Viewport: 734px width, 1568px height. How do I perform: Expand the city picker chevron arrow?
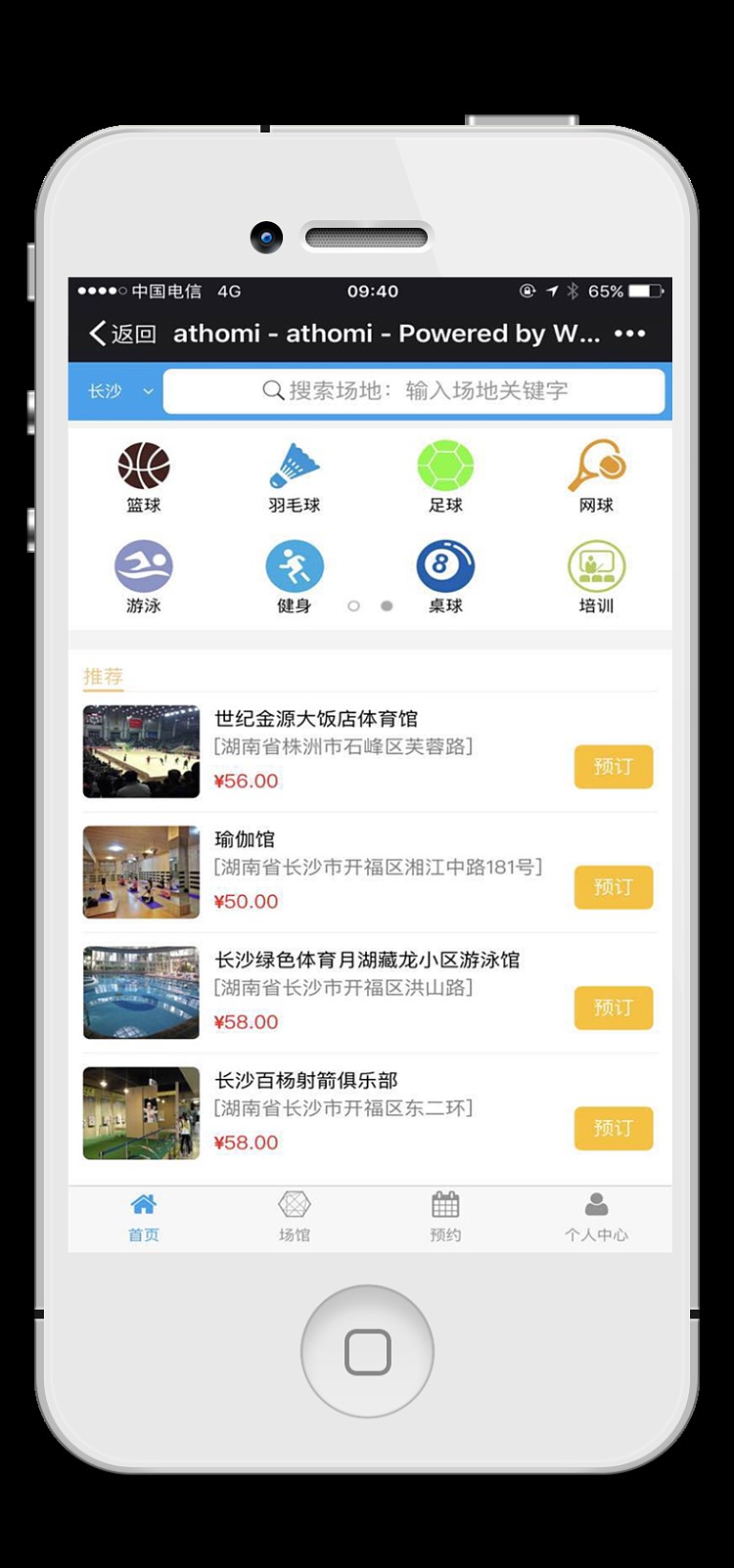(x=147, y=390)
